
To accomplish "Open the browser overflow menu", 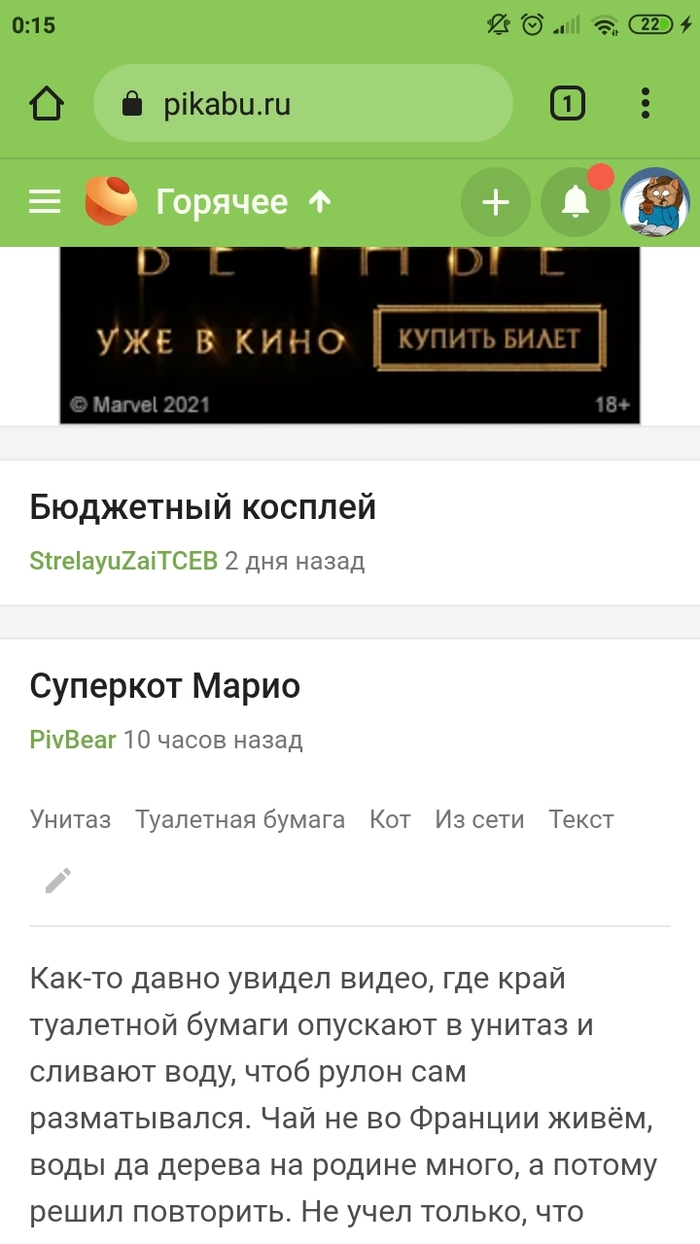I will click(x=645, y=104).
